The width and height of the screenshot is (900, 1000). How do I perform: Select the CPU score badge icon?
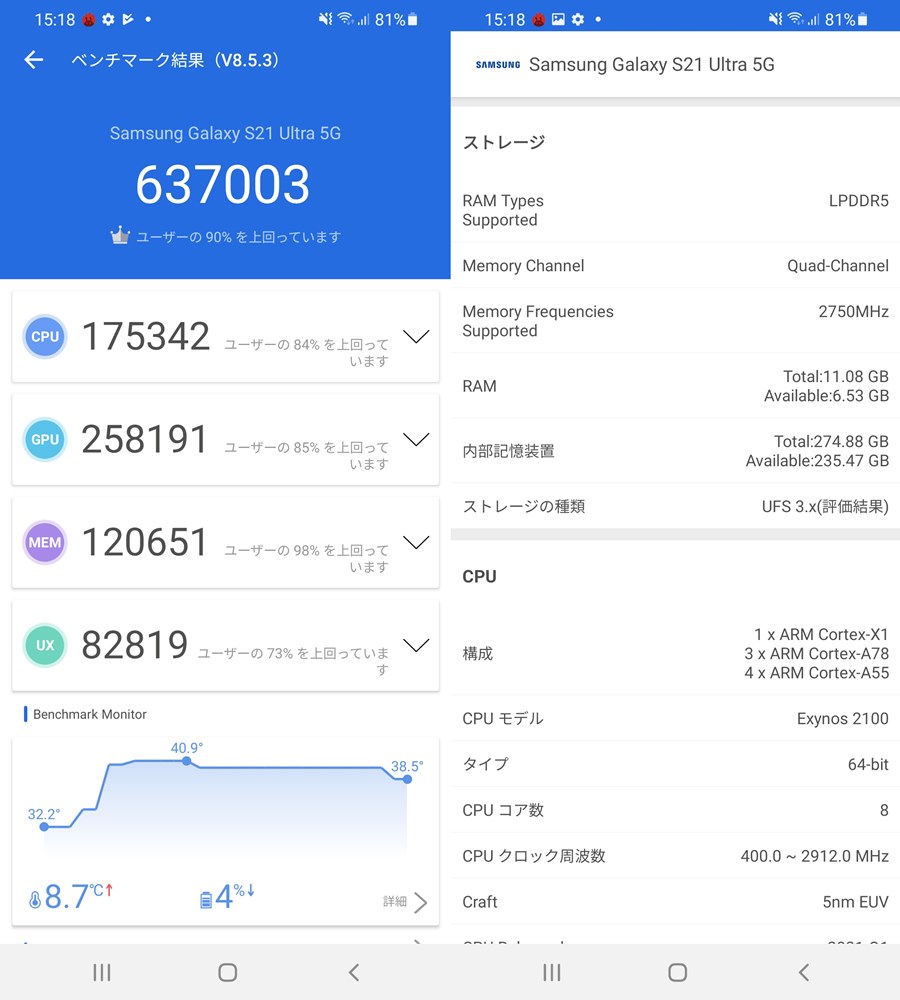click(x=44, y=337)
